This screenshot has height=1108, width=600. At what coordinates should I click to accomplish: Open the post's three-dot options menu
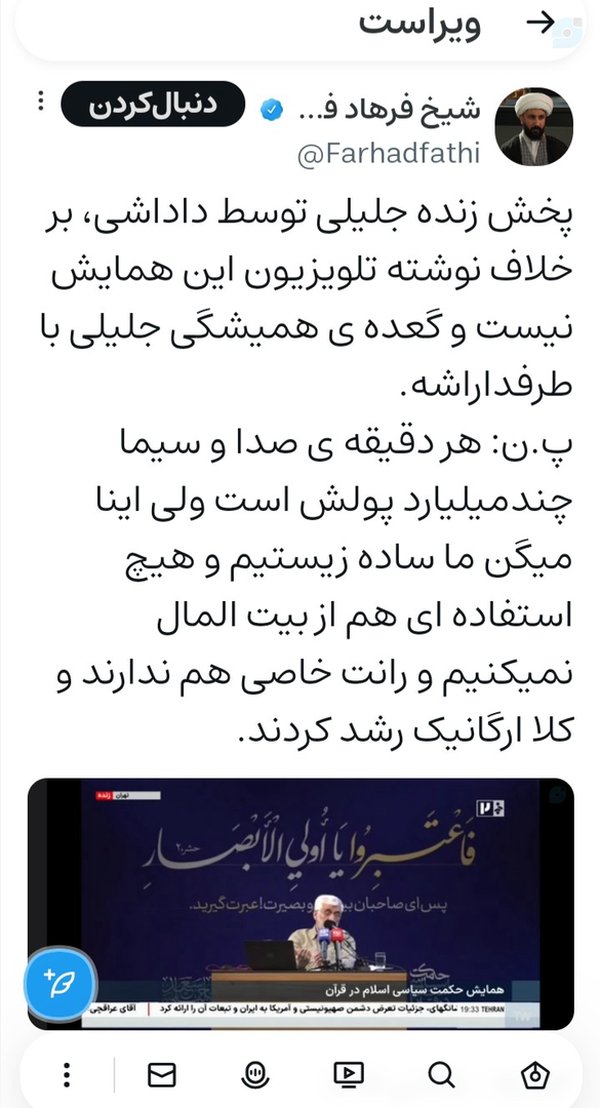41,103
